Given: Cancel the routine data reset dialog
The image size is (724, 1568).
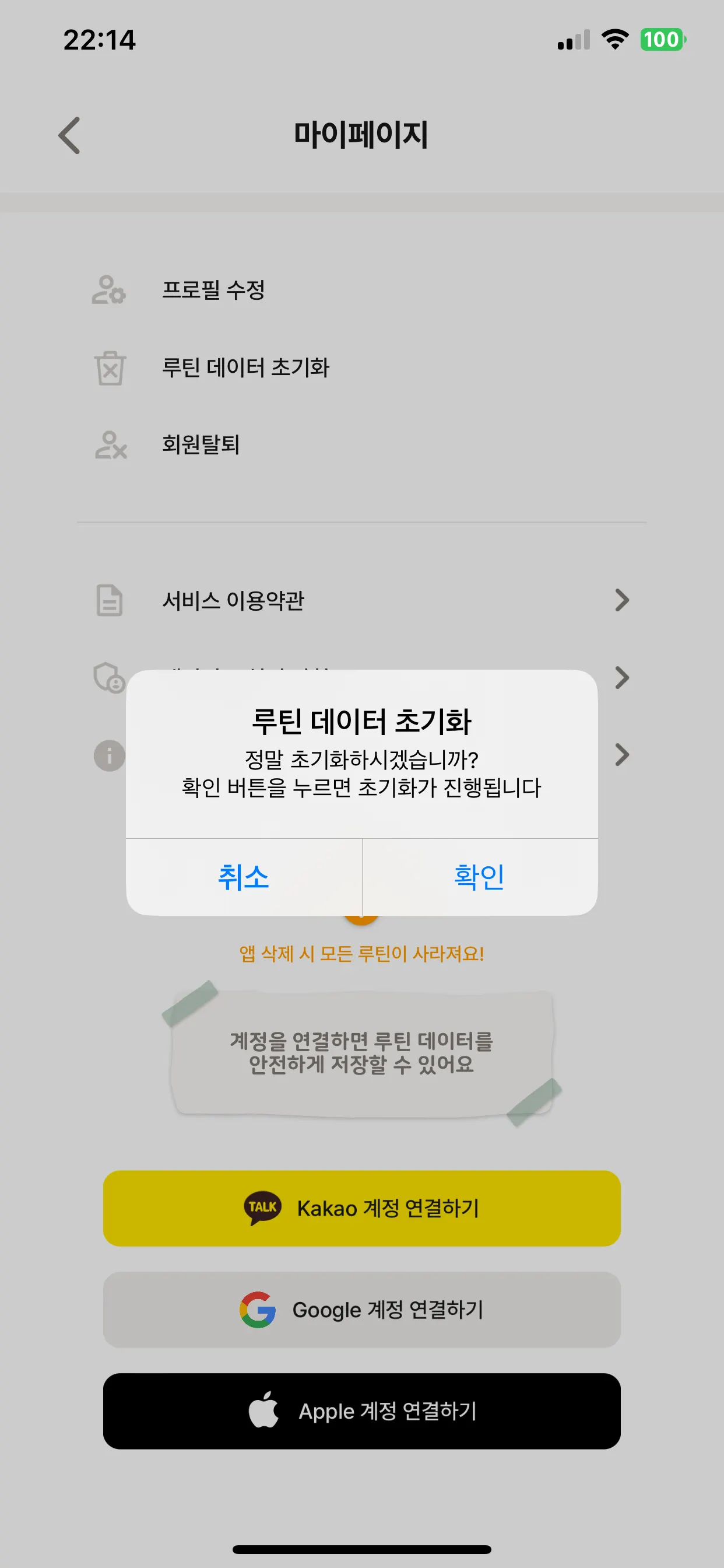Looking at the screenshot, I should coord(243,877).
